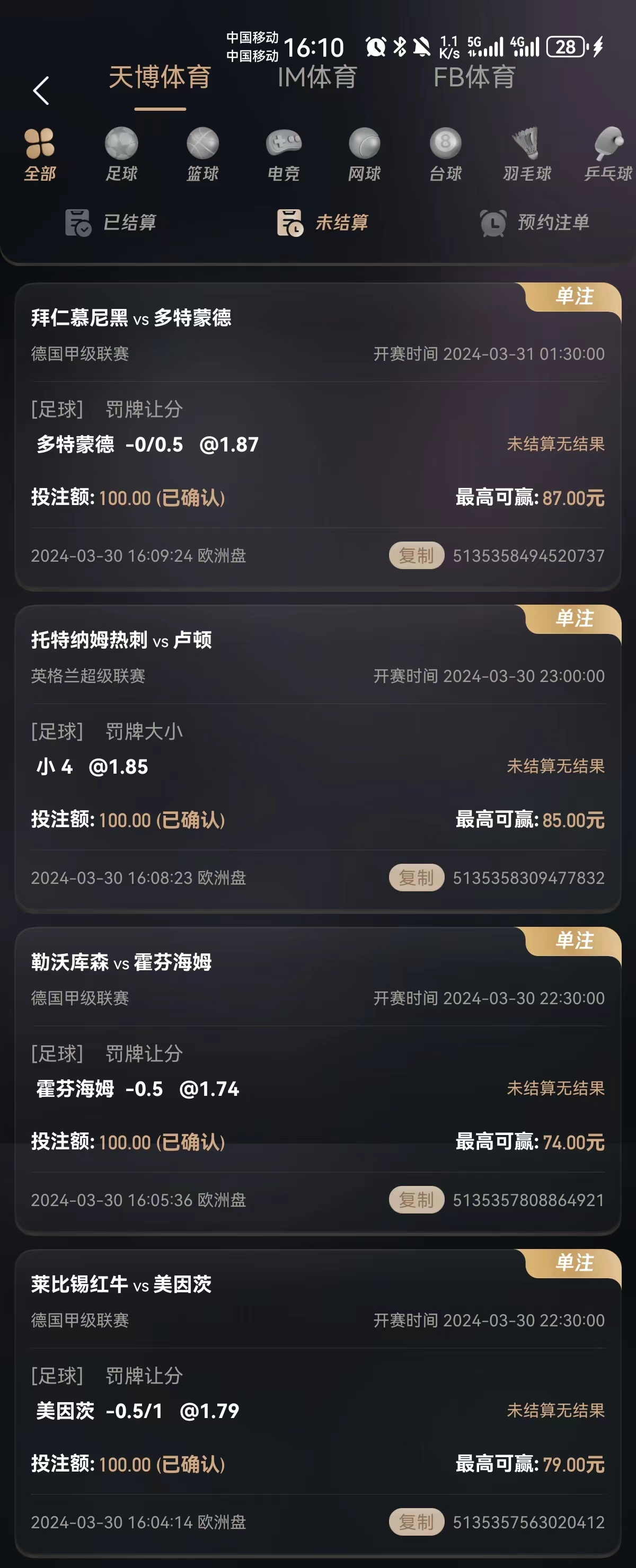The height and width of the screenshot is (1568, 636).
Task: Copy order number of 莱比锡红牛 vs 美因茨 bet
Action: (x=416, y=1522)
